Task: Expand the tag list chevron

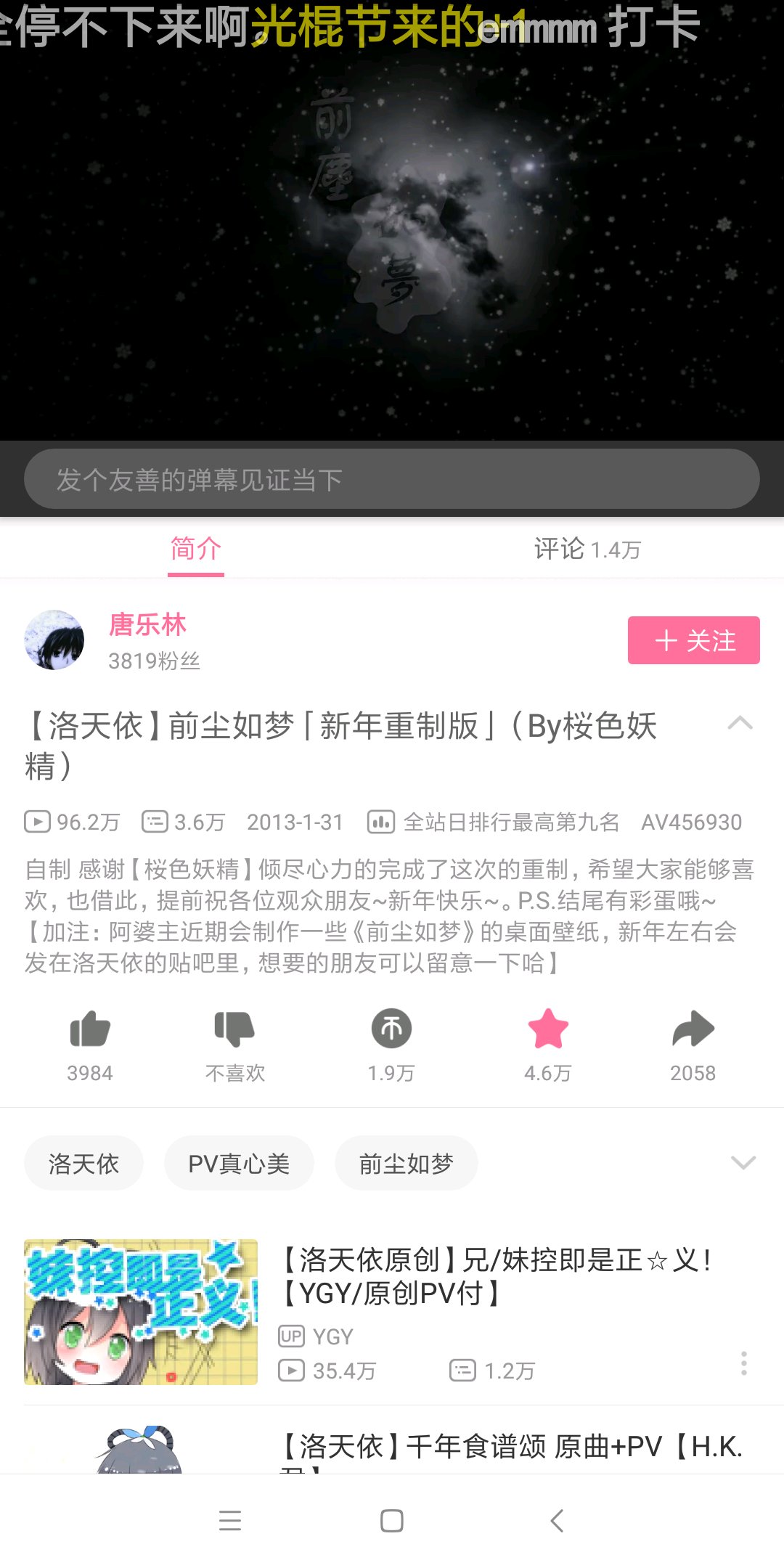Action: (743, 1163)
